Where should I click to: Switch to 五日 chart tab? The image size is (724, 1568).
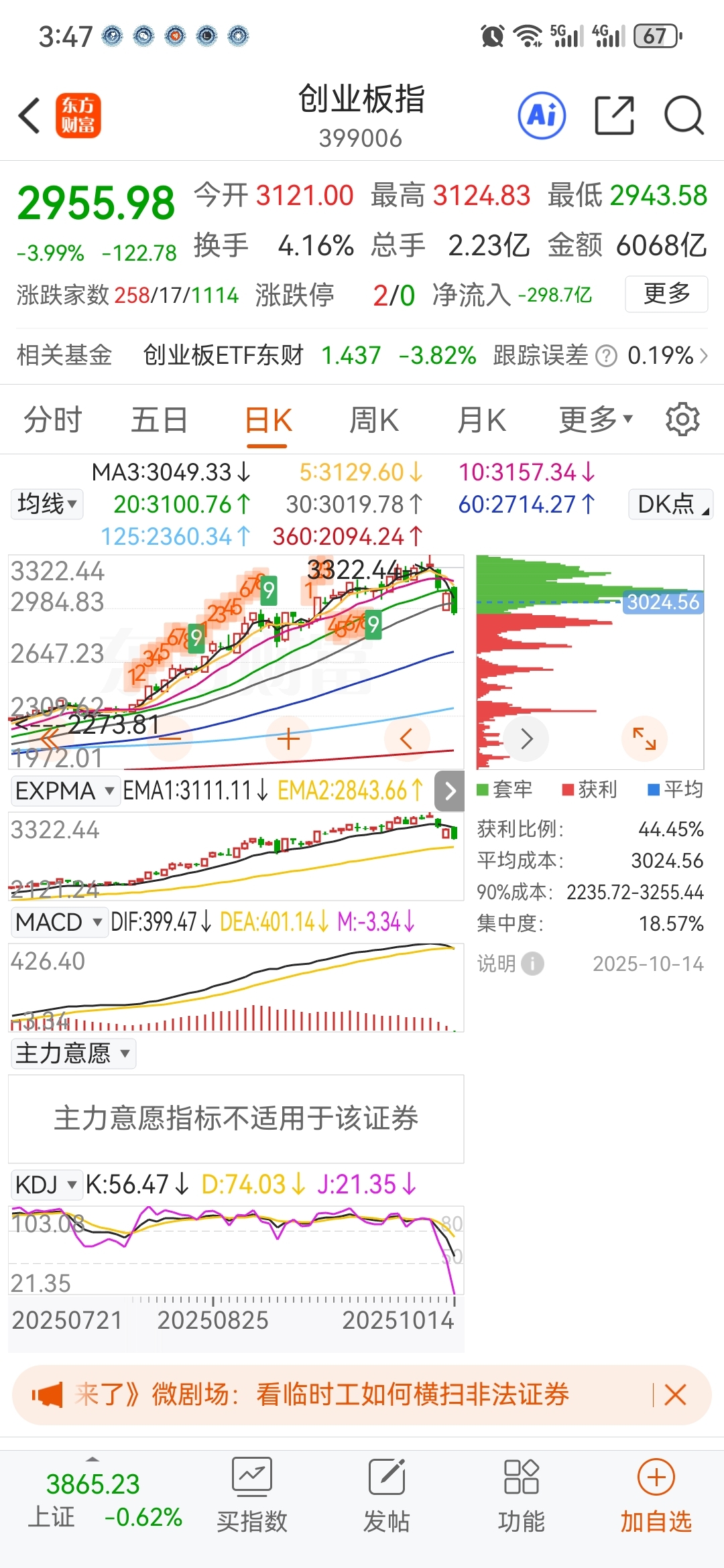(x=159, y=420)
